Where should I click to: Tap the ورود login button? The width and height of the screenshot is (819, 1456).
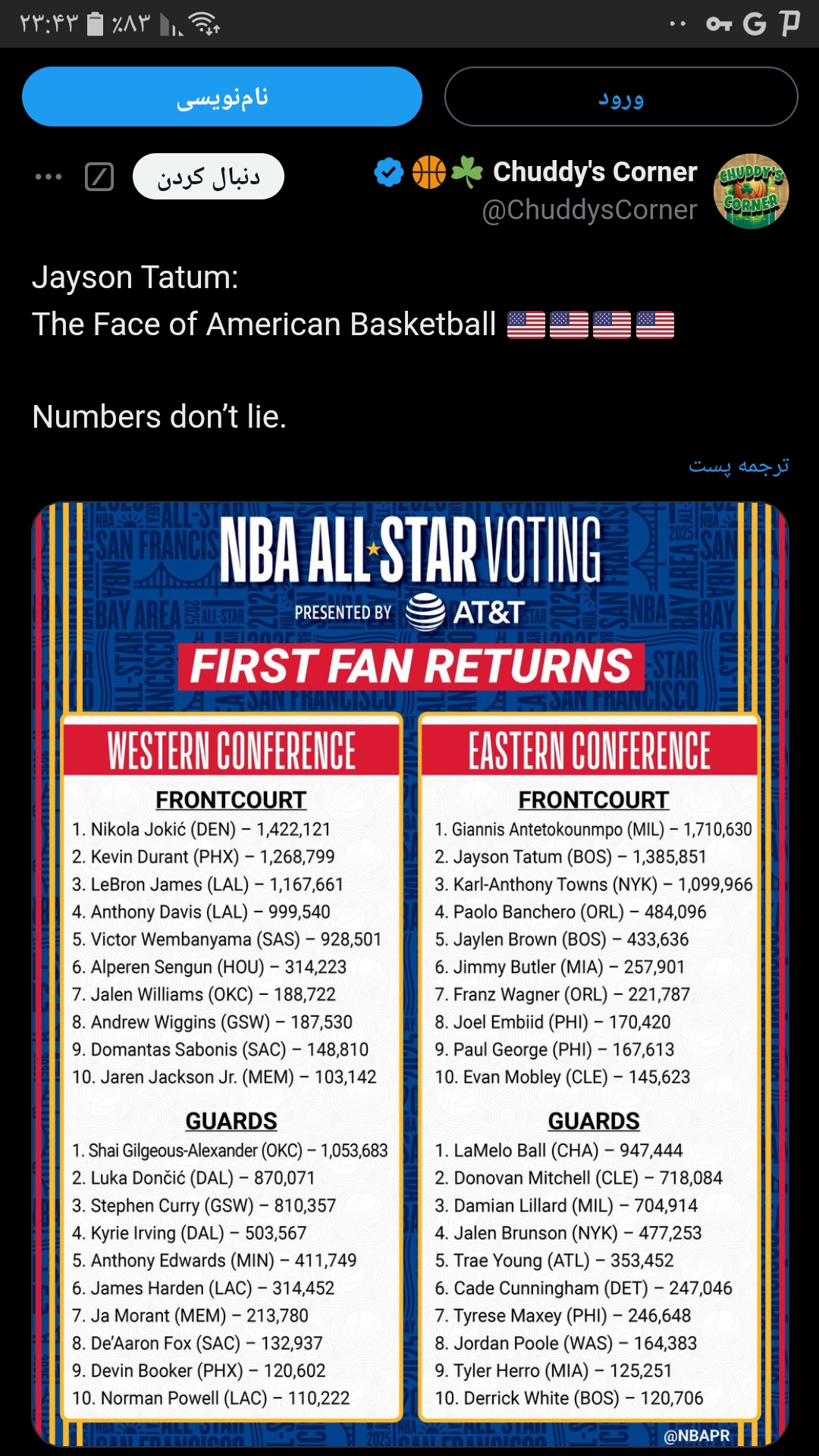[x=621, y=97]
